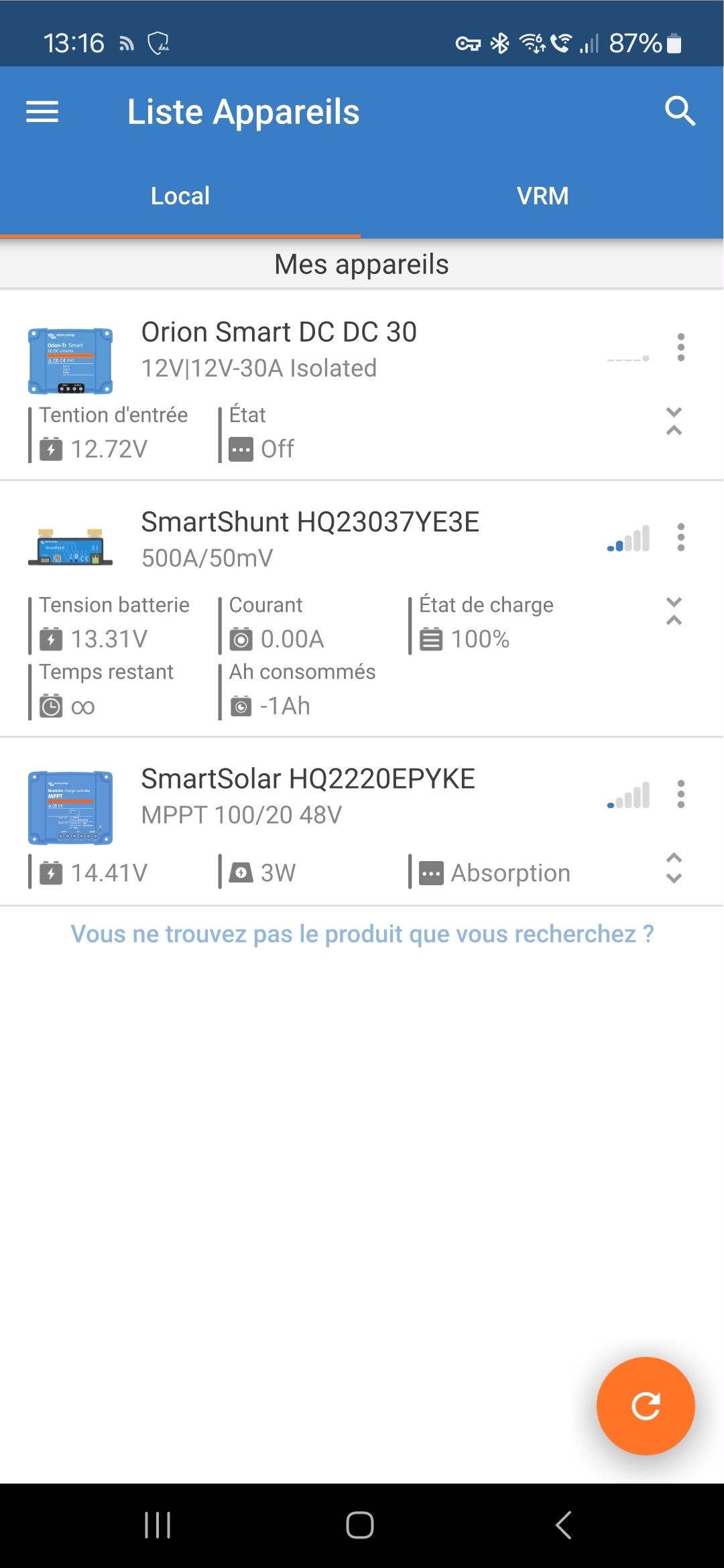Screen dimensions: 724x1568
Task: Go back with the system back button
Action: [564, 1525]
